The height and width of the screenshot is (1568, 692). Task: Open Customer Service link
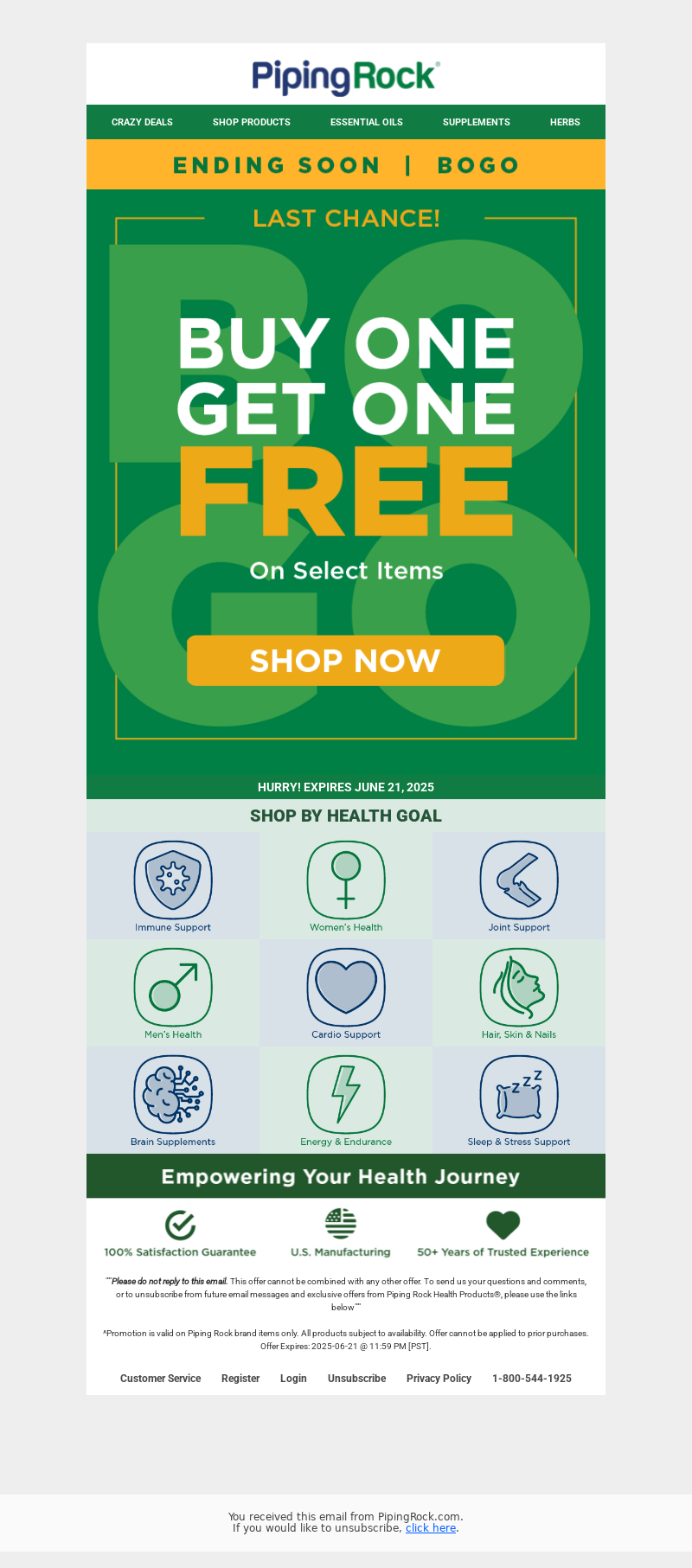point(160,1379)
